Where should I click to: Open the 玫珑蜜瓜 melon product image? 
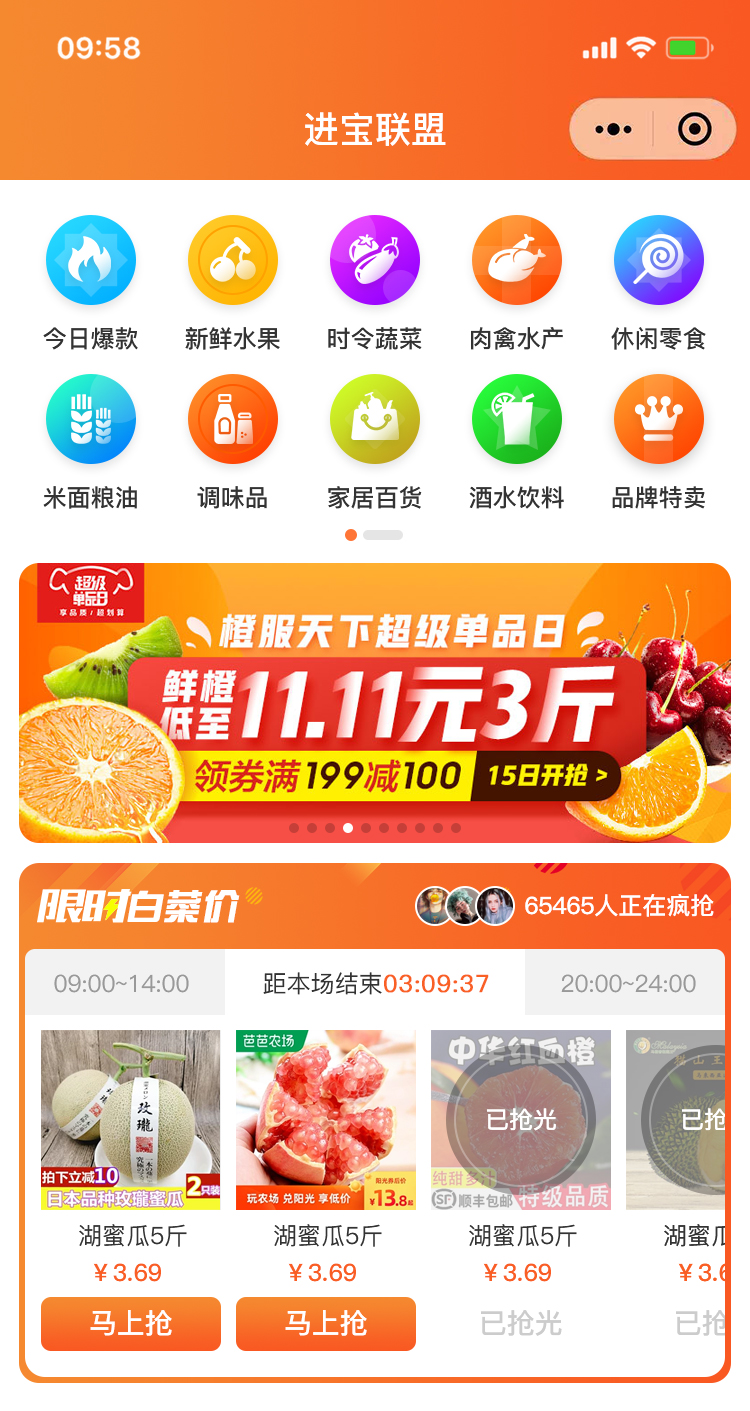(x=131, y=1119)
